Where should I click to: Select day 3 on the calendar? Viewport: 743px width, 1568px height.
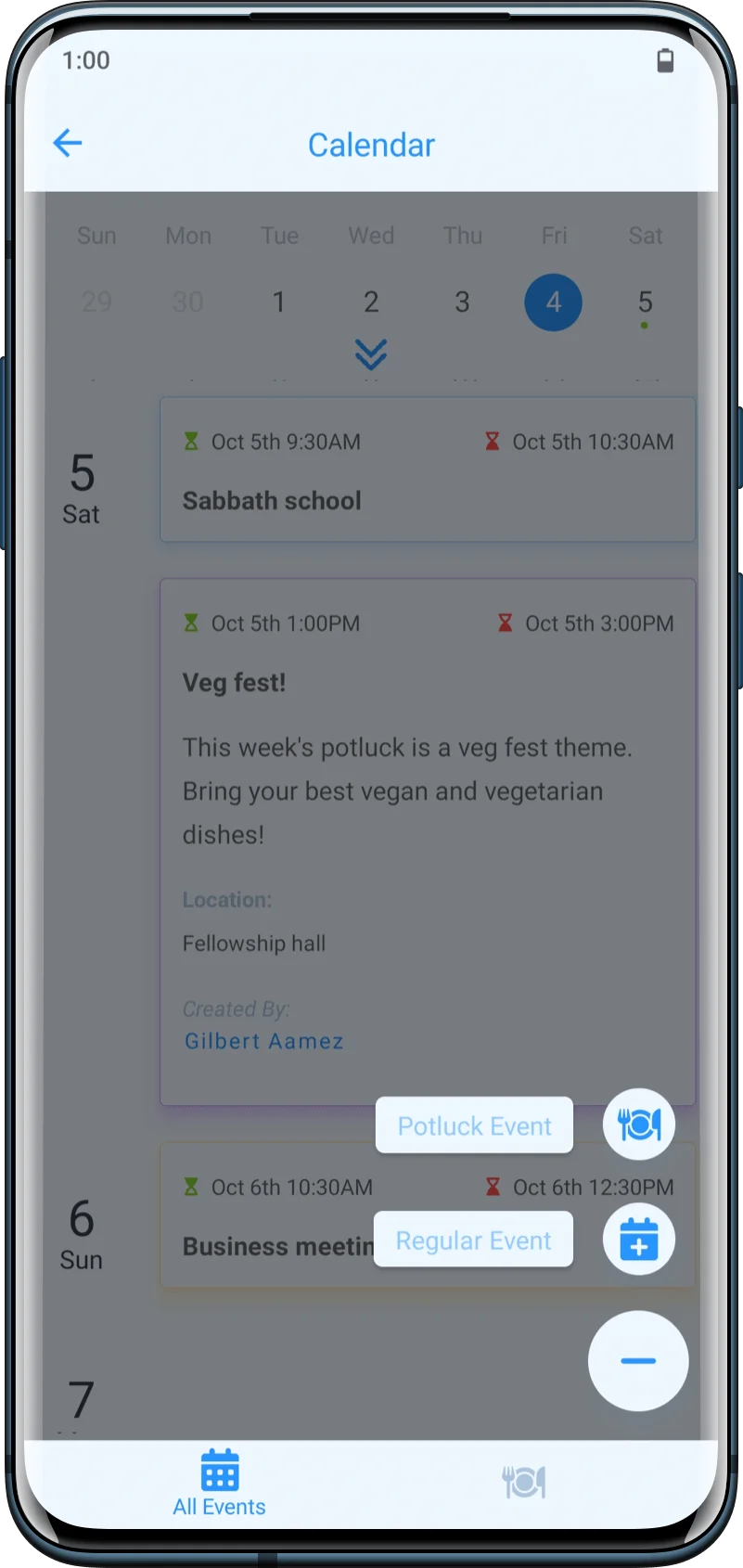click(462, 302)
